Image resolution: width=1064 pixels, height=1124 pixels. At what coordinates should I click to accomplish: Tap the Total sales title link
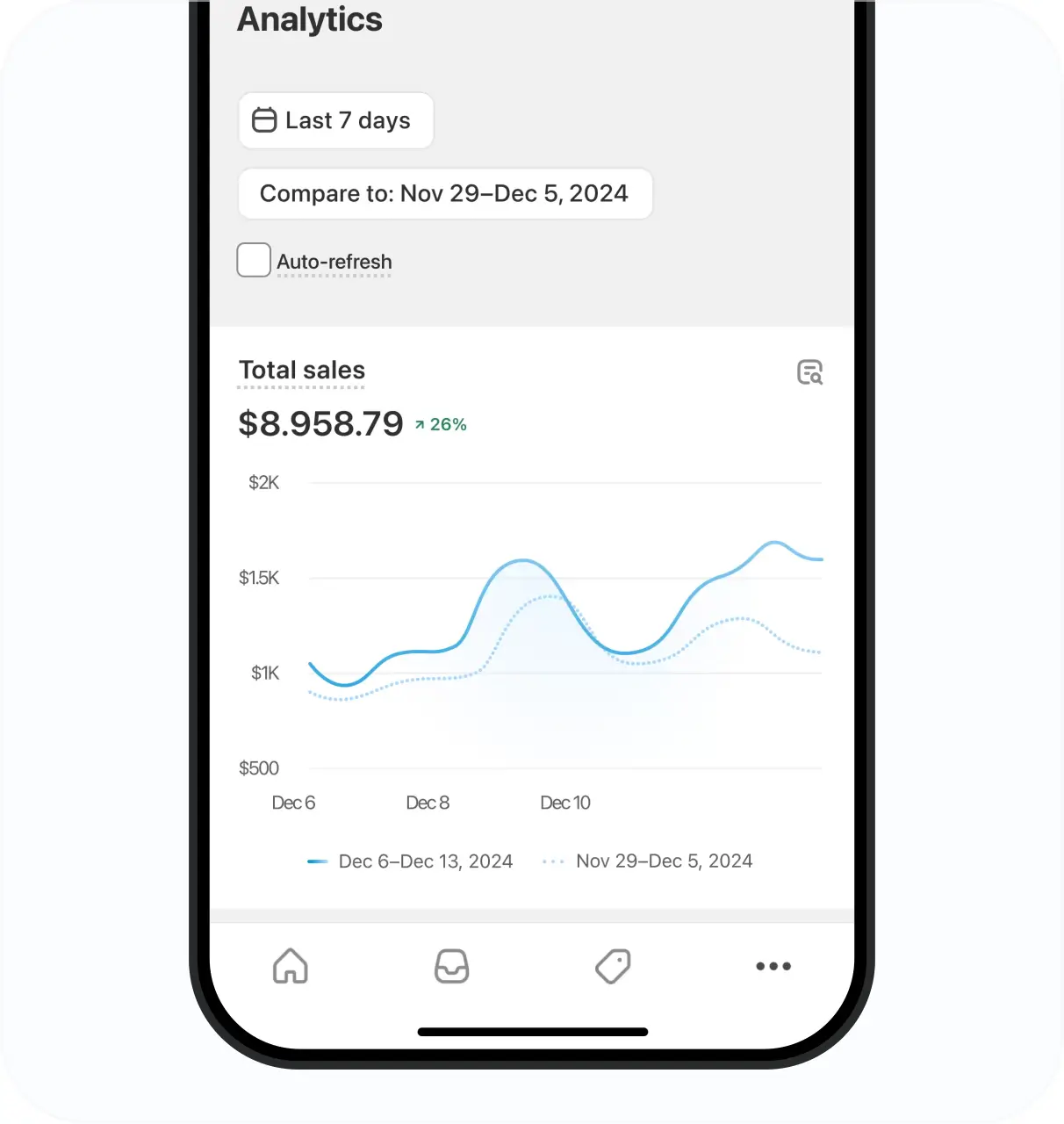pos(302,371)
